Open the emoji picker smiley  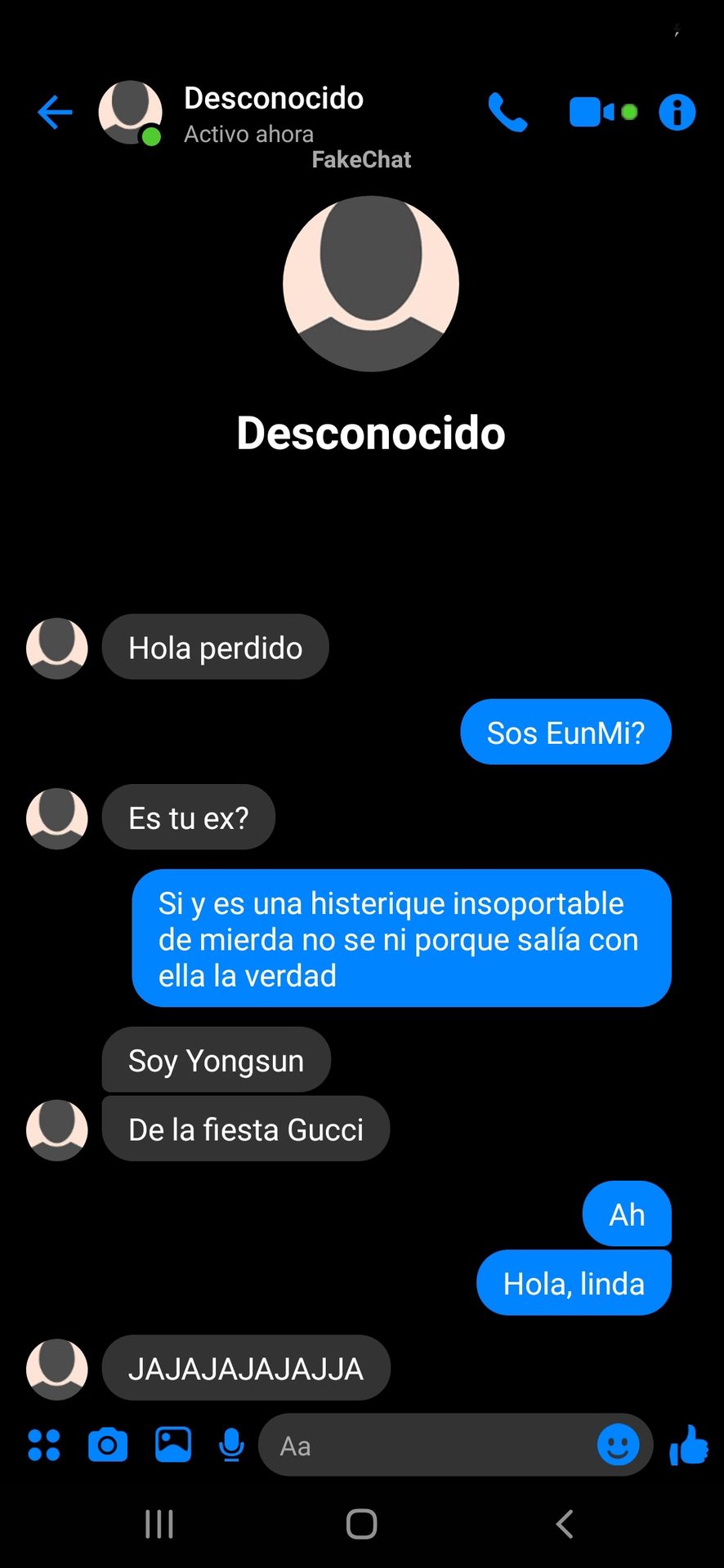[x=619, y=1445]
